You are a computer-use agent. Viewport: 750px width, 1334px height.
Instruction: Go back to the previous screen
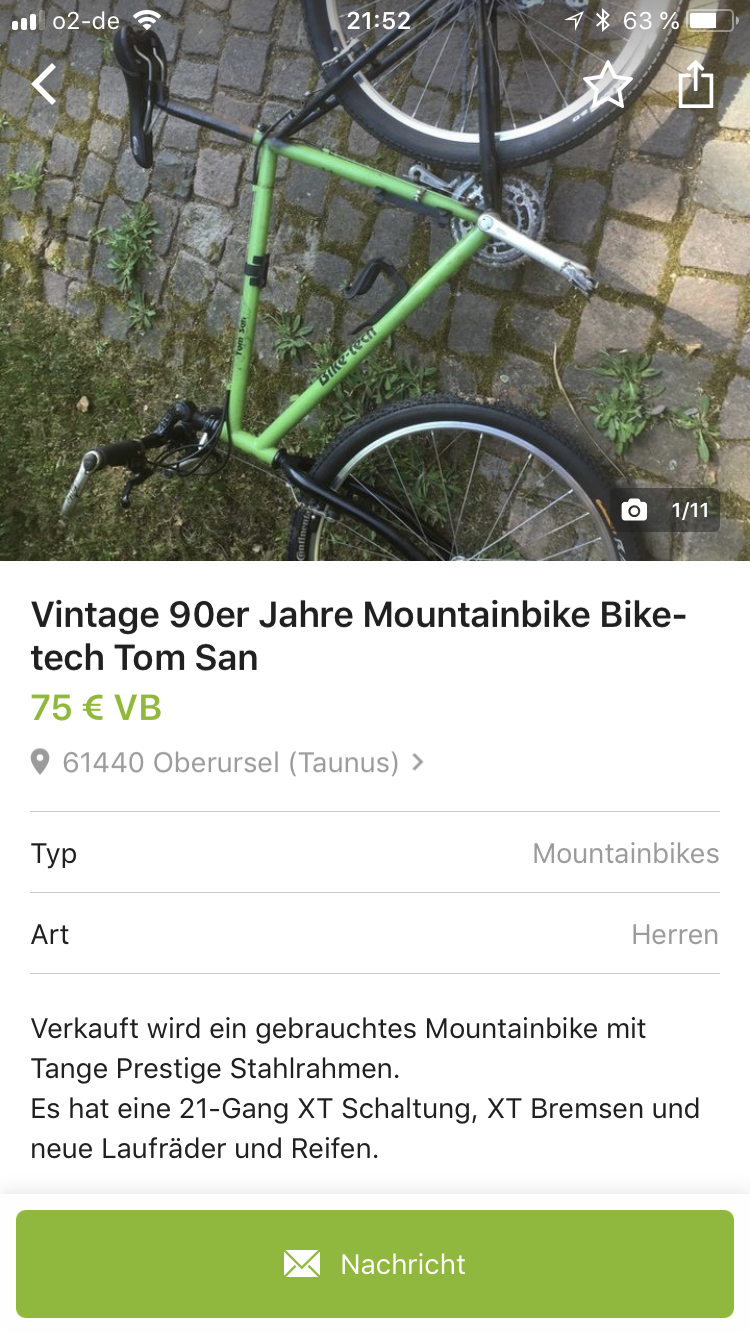pos(45,85)
